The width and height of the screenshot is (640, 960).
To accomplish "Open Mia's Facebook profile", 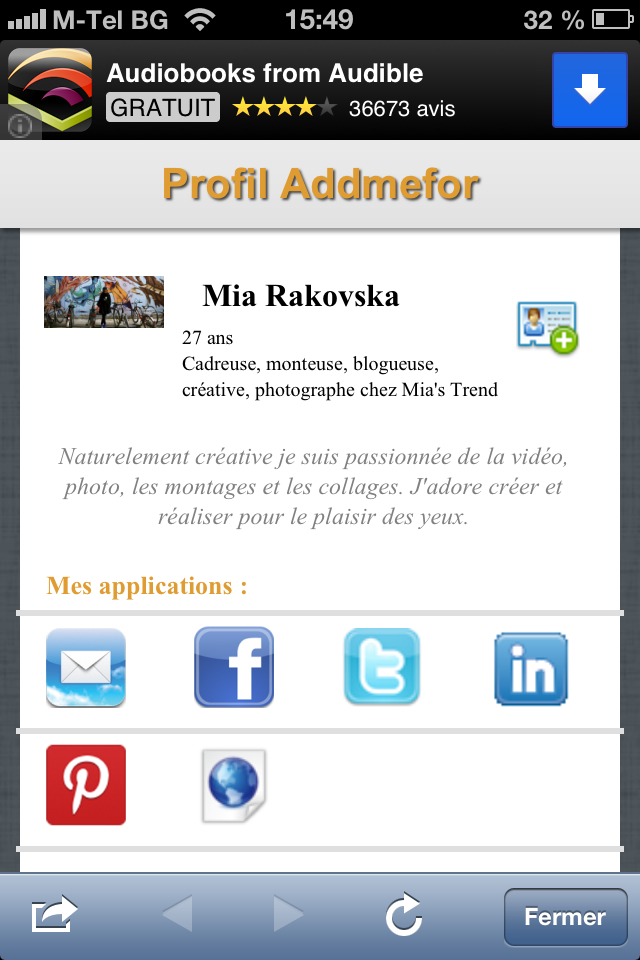I will 233,668.
